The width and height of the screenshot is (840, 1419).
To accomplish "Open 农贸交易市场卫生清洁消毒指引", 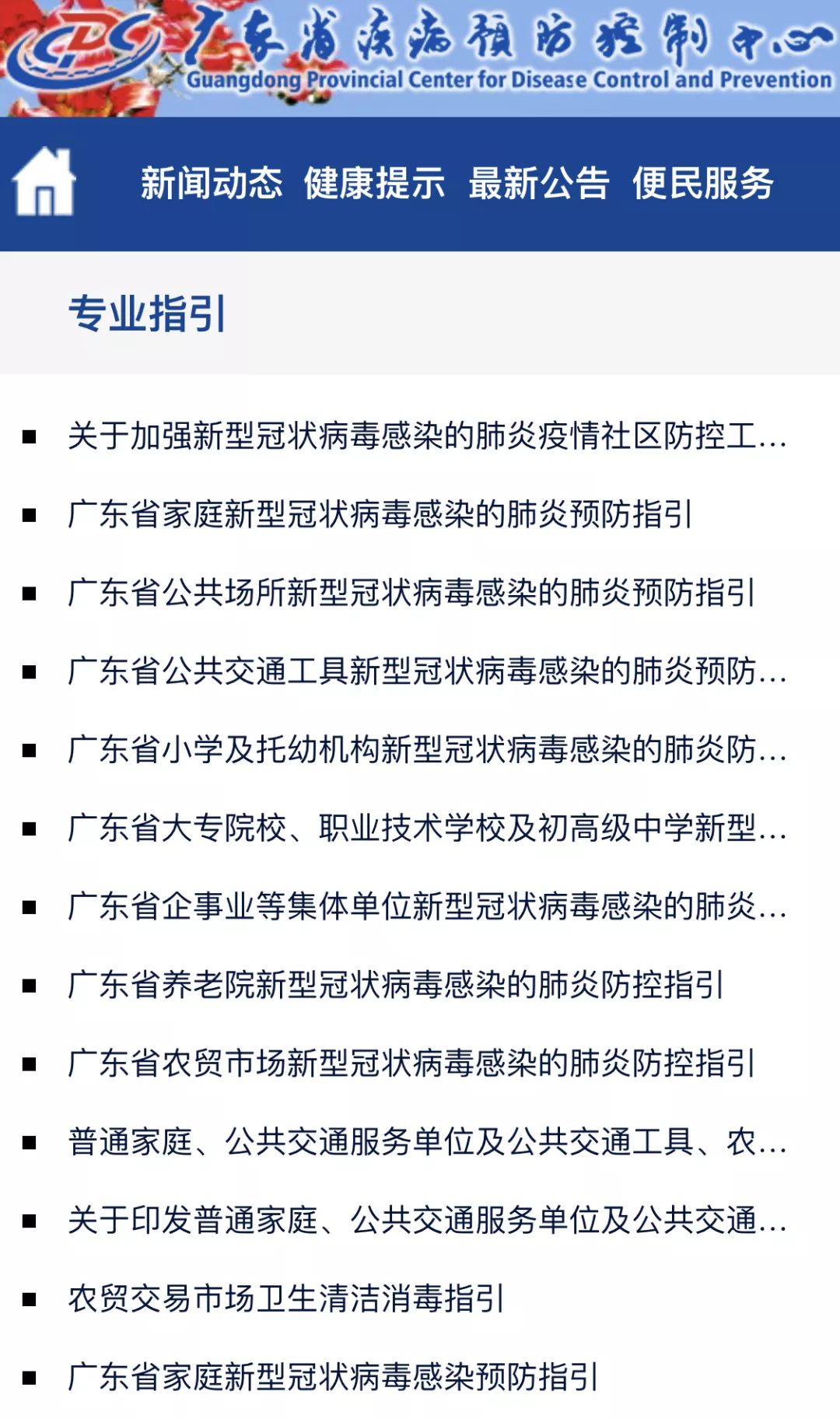I will [x=286, y=1298].
